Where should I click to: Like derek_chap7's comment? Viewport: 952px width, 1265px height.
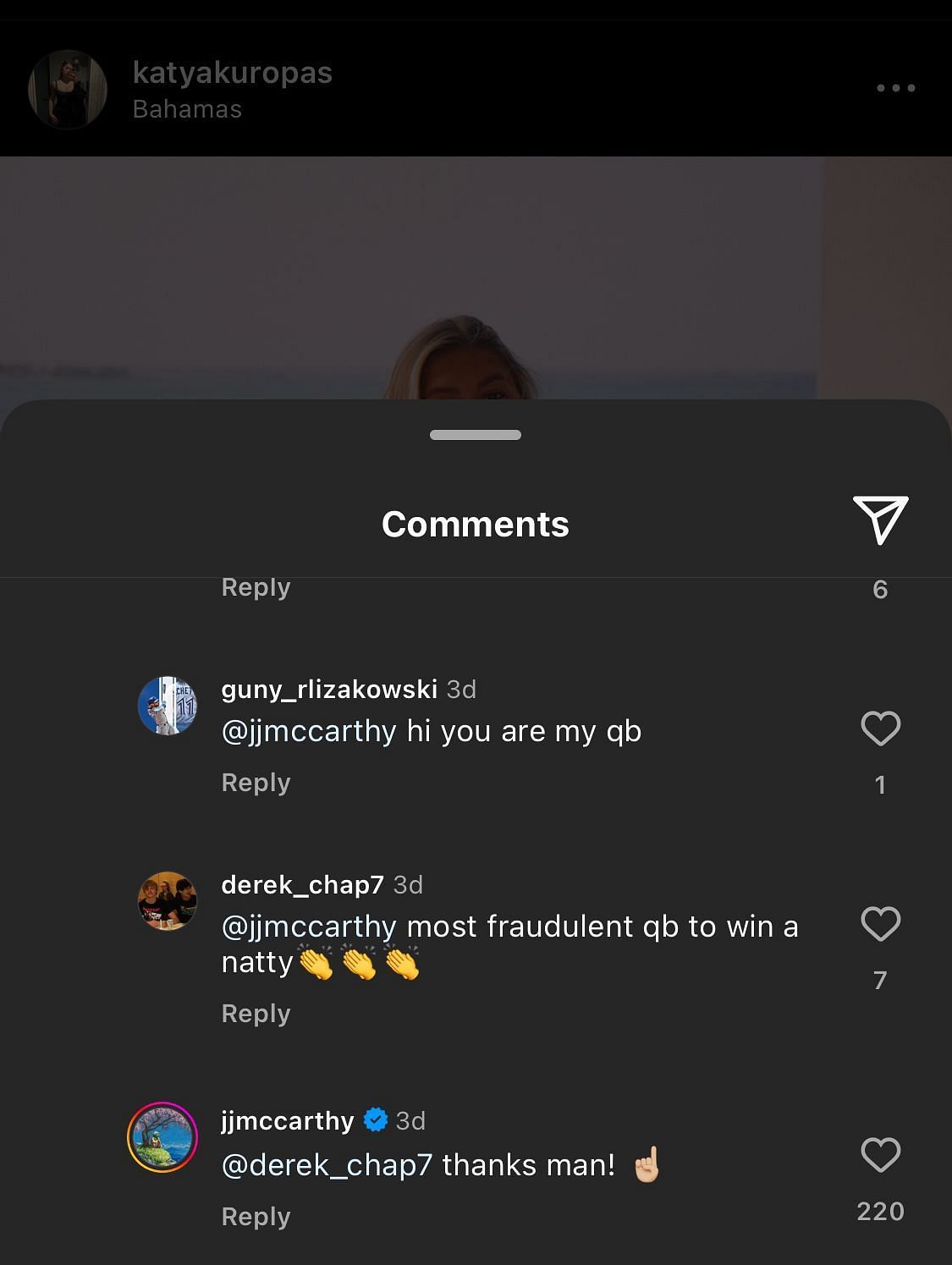coord(880,924)
